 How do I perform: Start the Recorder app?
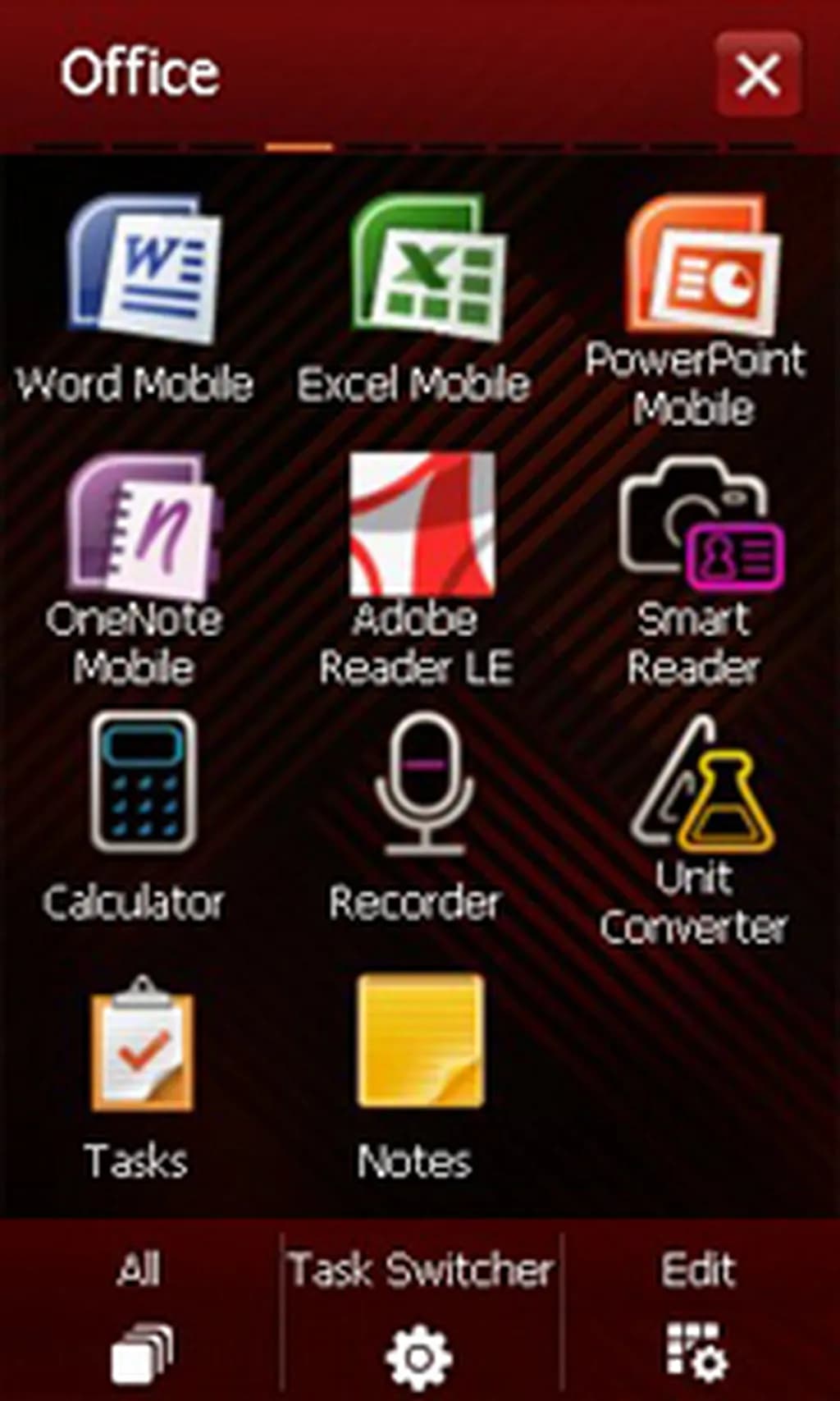click(423, 784)
